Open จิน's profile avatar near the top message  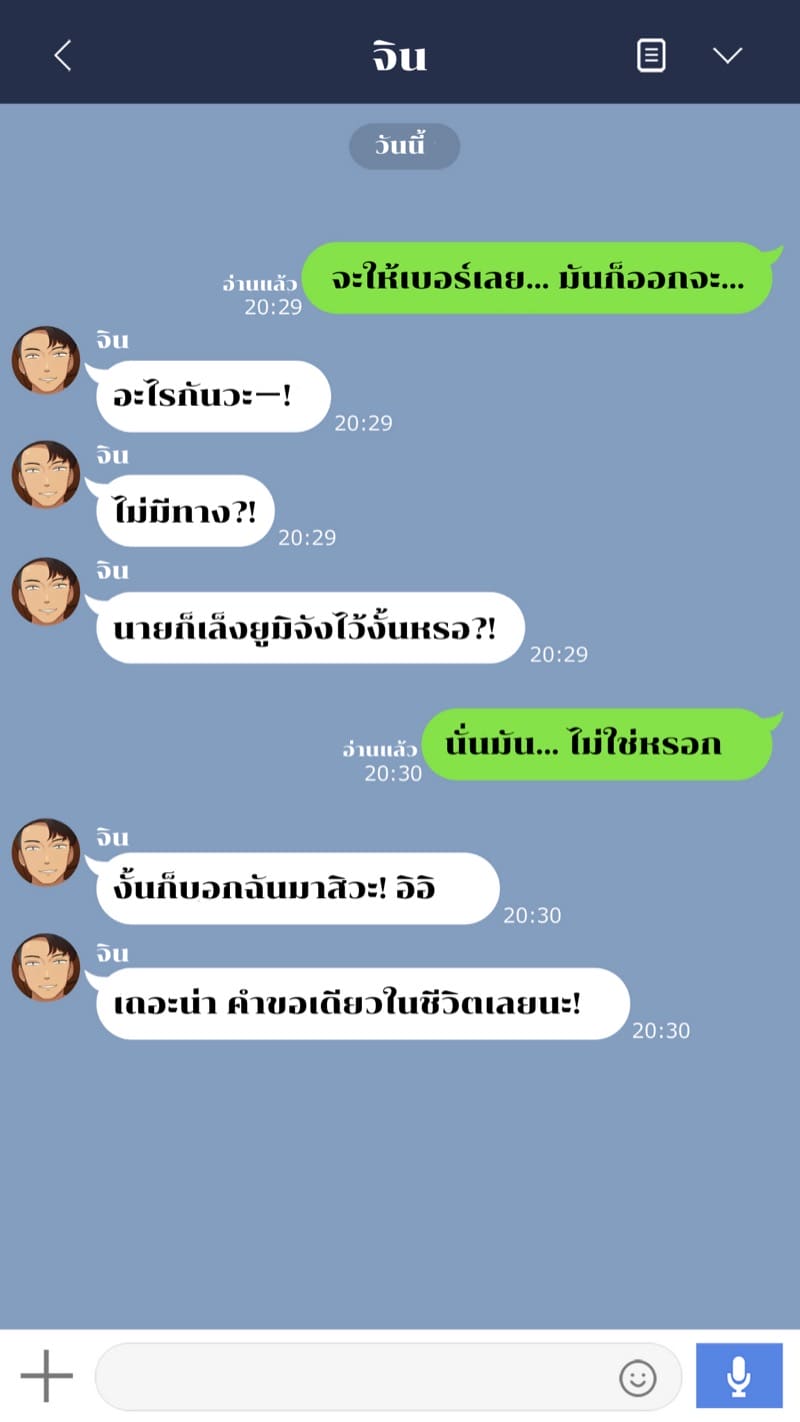point(45,360)
